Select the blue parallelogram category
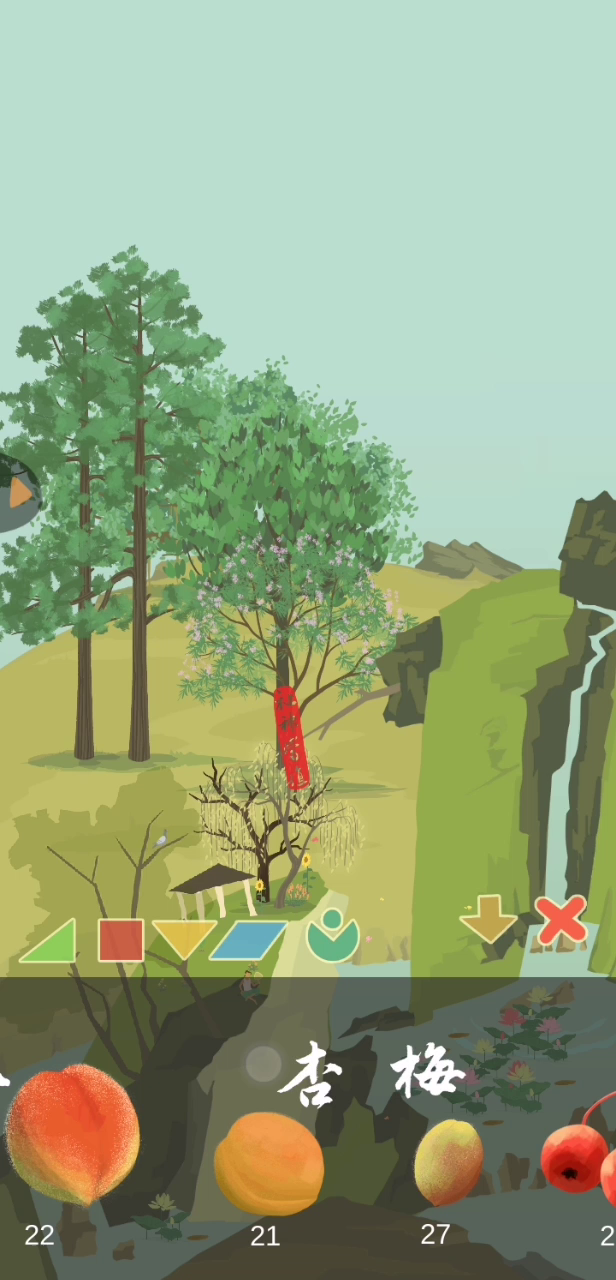 point(248,940)
